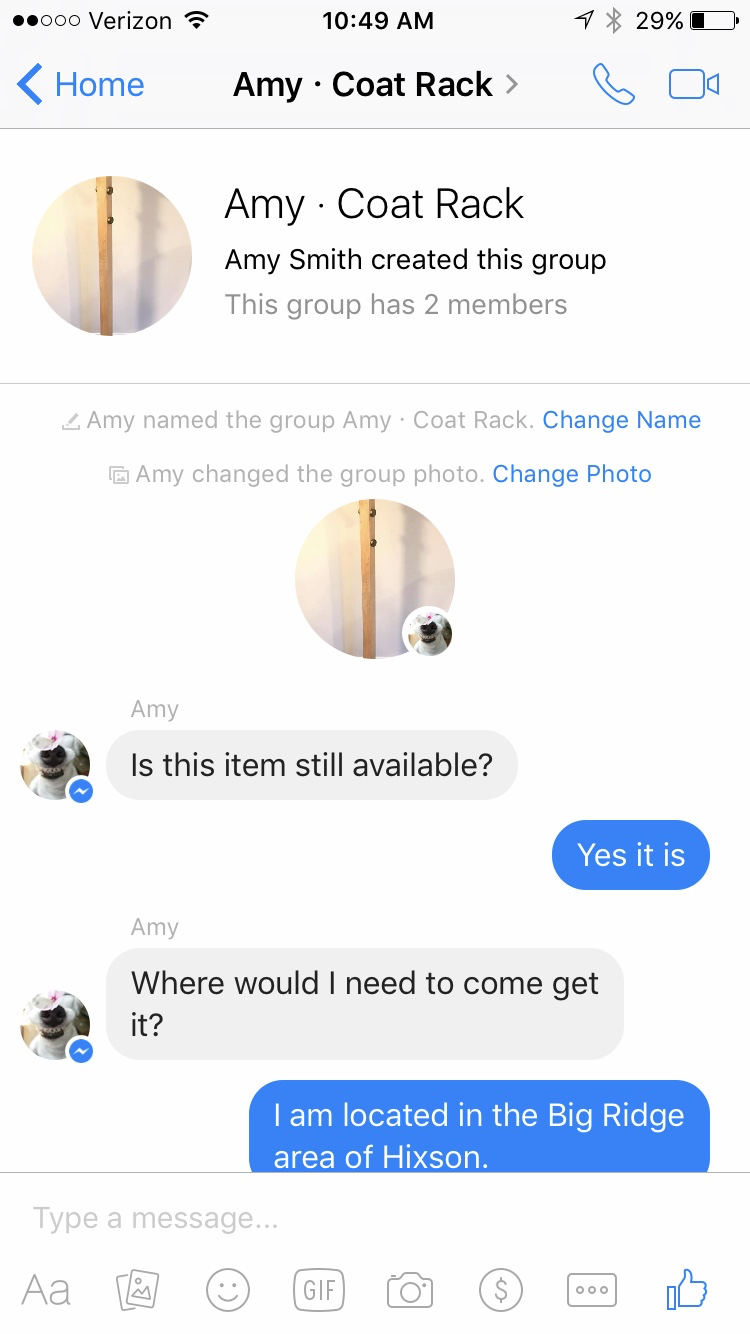
Task: Go back to Home
Action: coord(82,85)
